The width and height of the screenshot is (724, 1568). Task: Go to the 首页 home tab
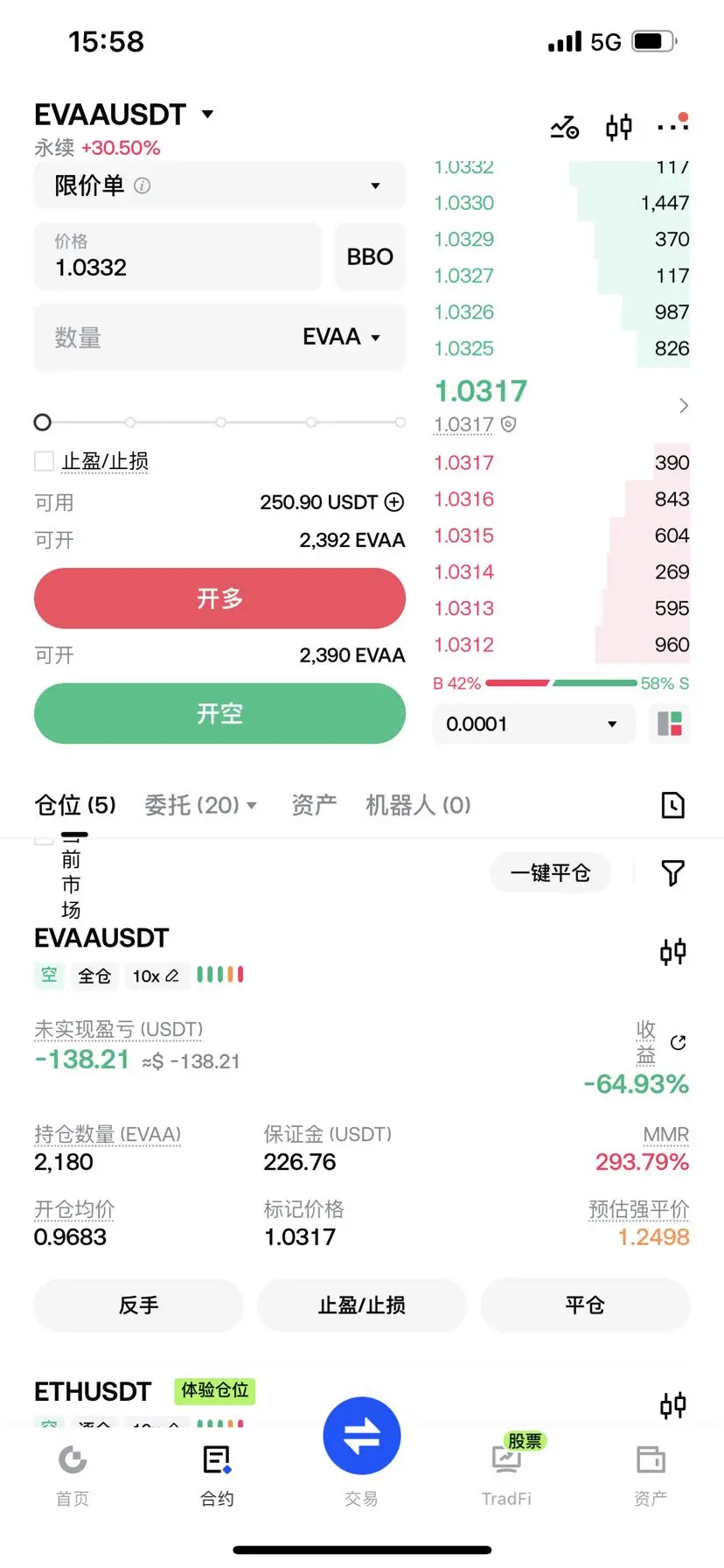click(73, 1475)
